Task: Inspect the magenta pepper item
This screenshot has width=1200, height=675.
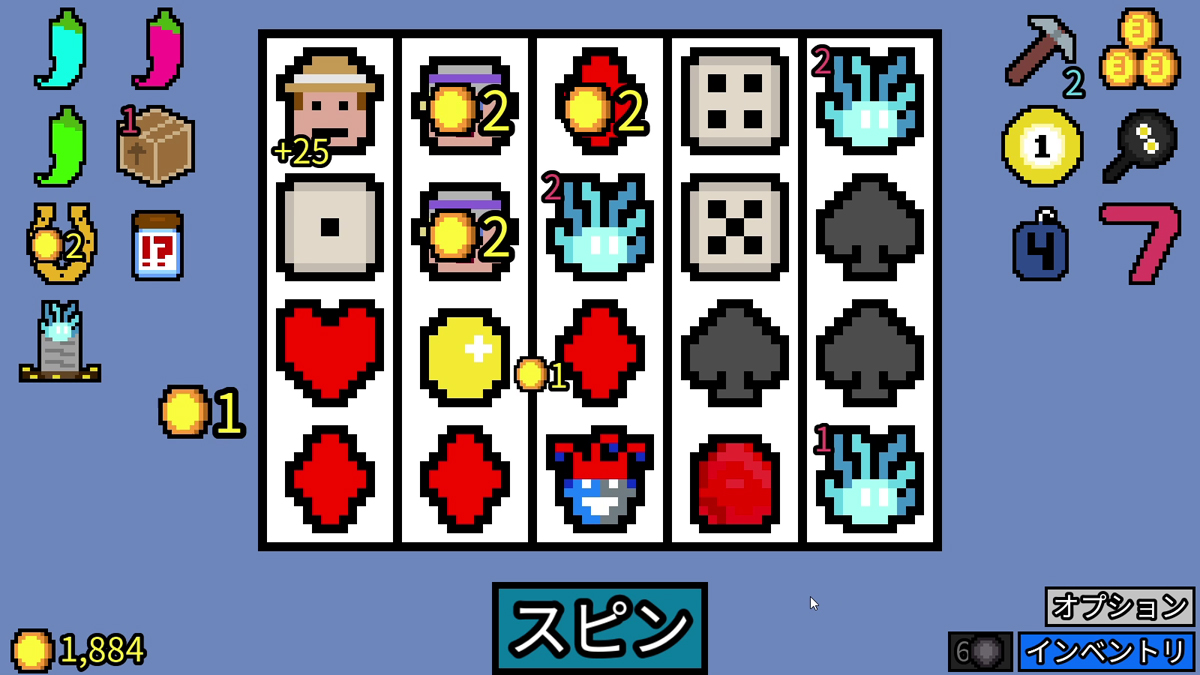Action: (157, 50)
